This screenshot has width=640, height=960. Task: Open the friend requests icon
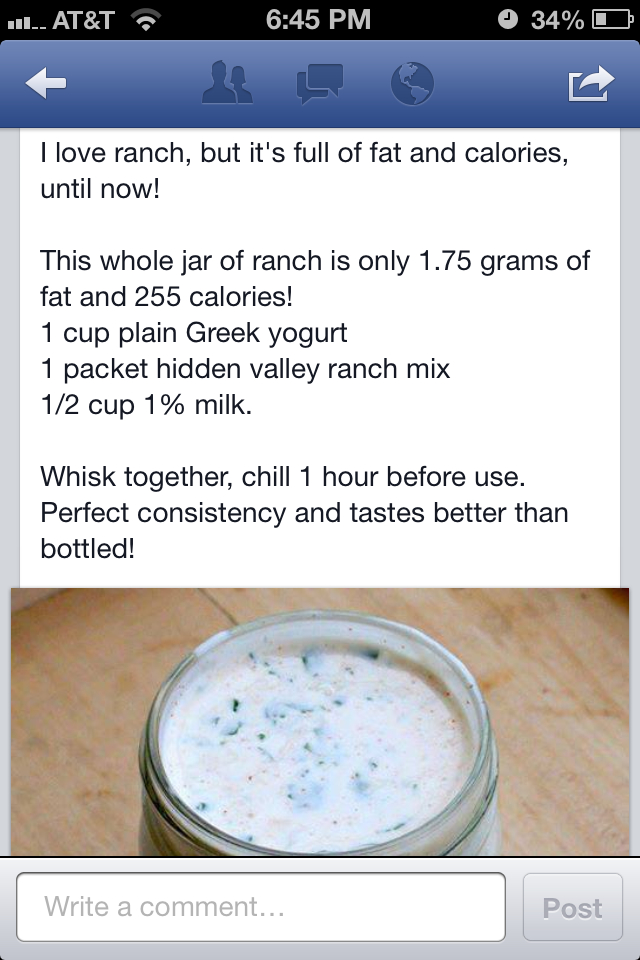tap(227, 84)
